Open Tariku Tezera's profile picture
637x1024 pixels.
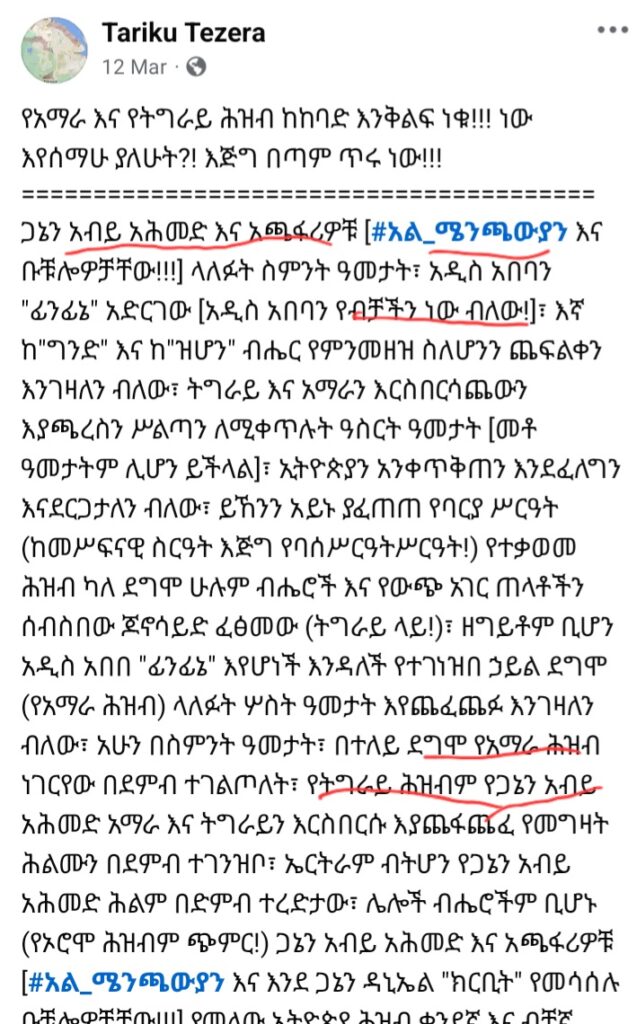(x=54, y=49)
